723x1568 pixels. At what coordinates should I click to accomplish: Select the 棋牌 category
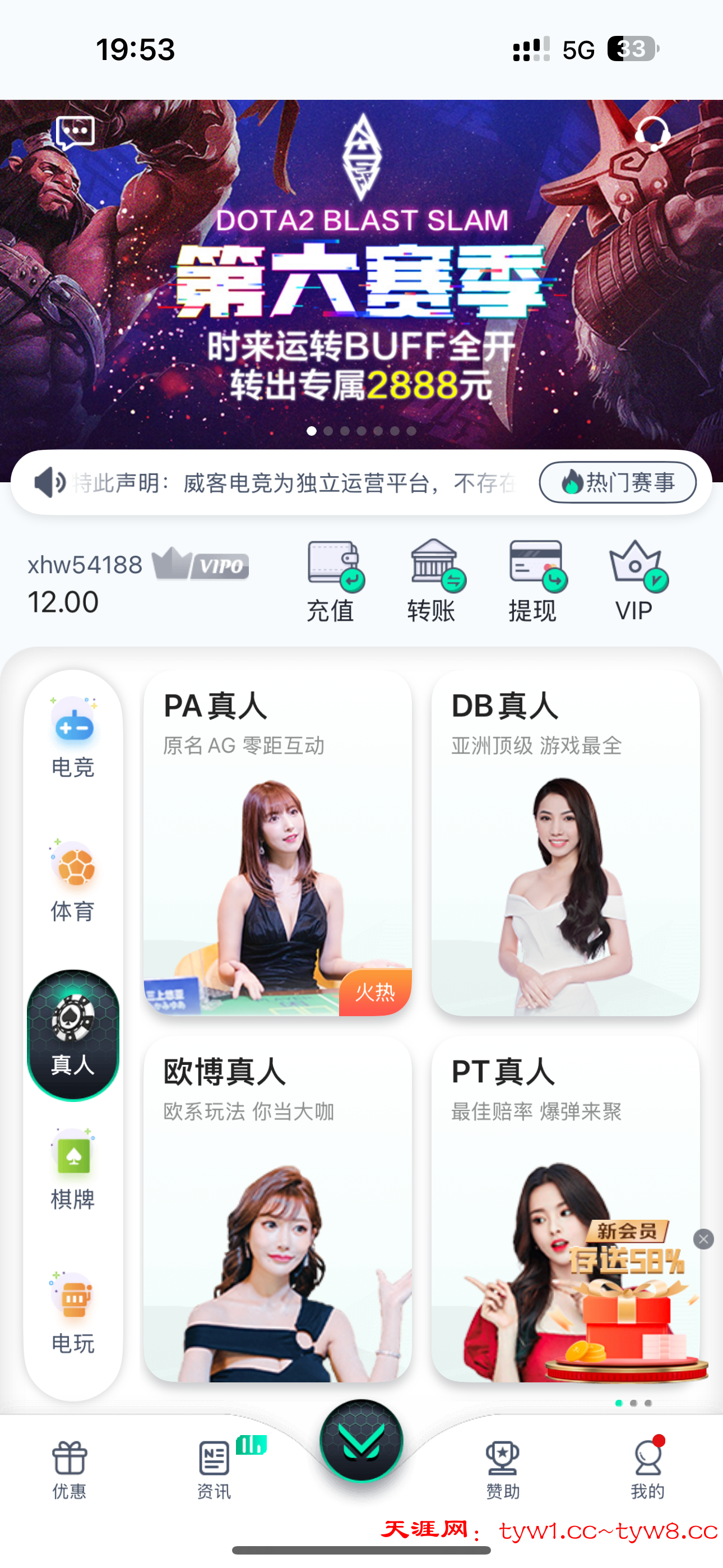coord(73,1169)
